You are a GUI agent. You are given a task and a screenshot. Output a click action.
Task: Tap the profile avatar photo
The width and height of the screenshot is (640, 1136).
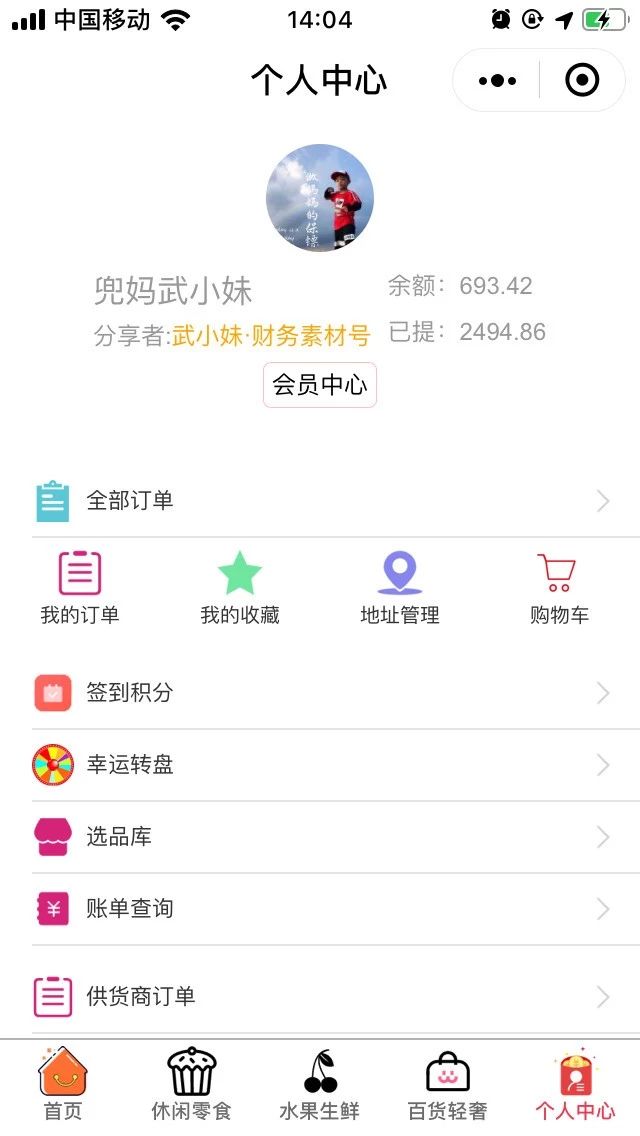320,198
